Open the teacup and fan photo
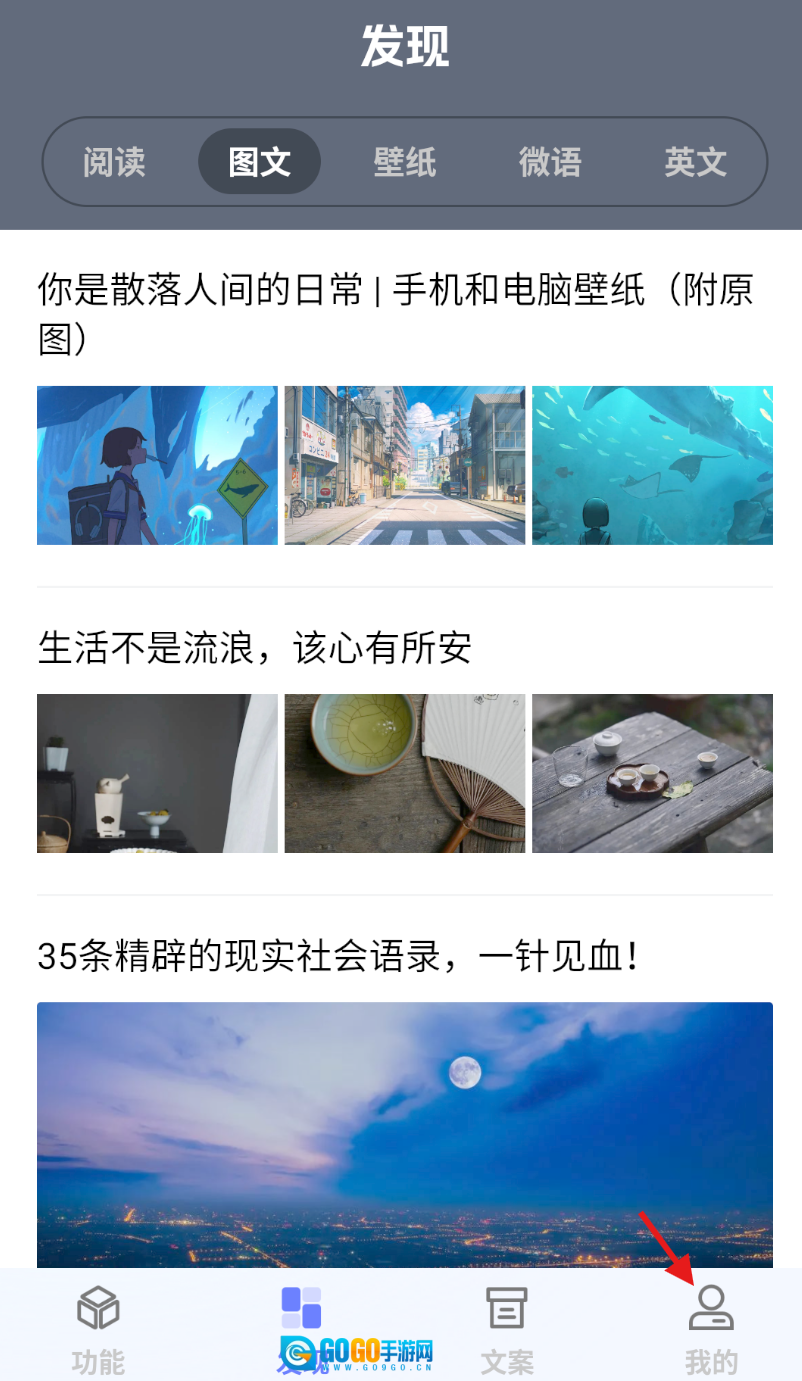This screenshot has width=802, height=1381. (404, 773)
